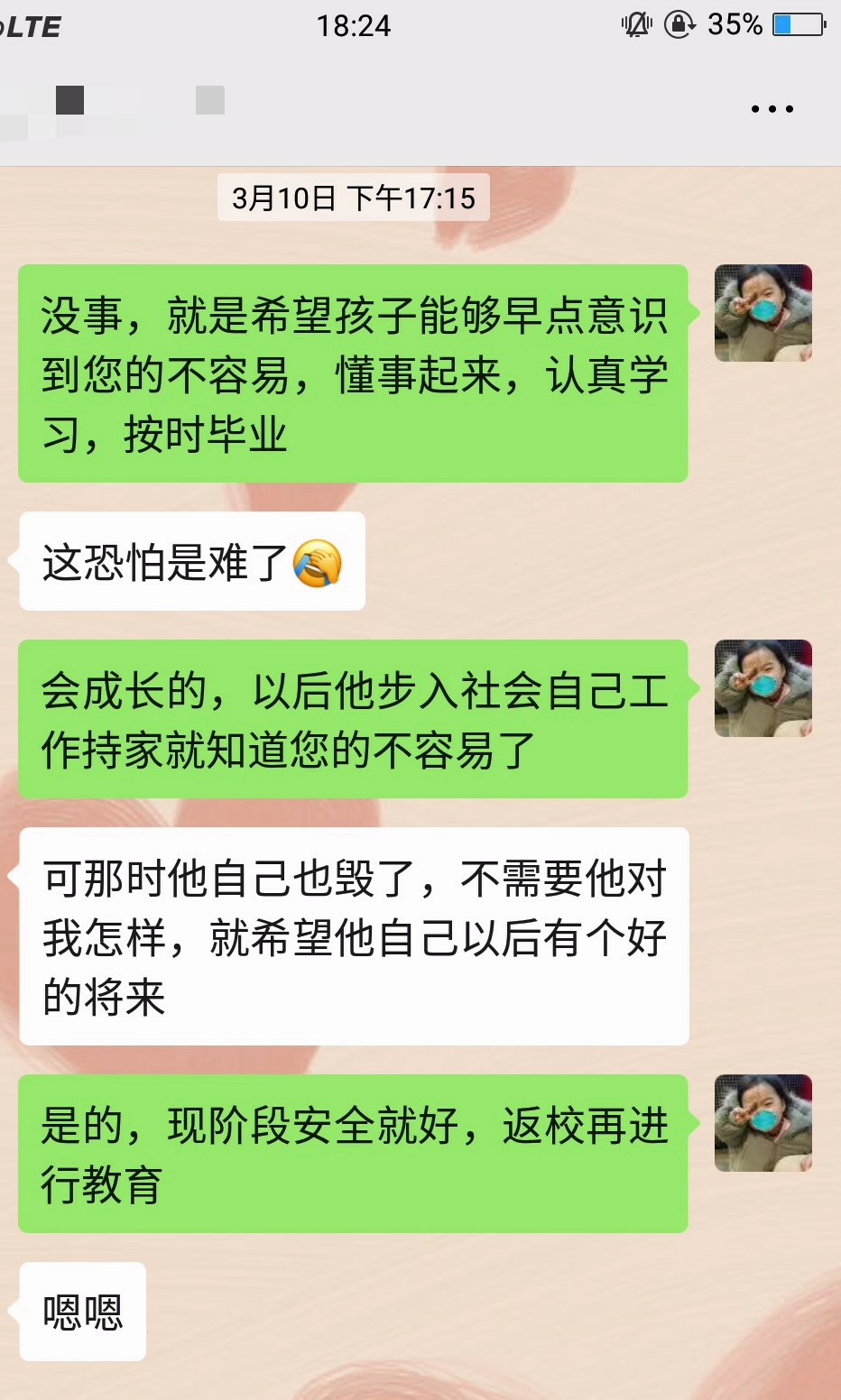Open the three-dot chat info menu

(x=772, y=109)
